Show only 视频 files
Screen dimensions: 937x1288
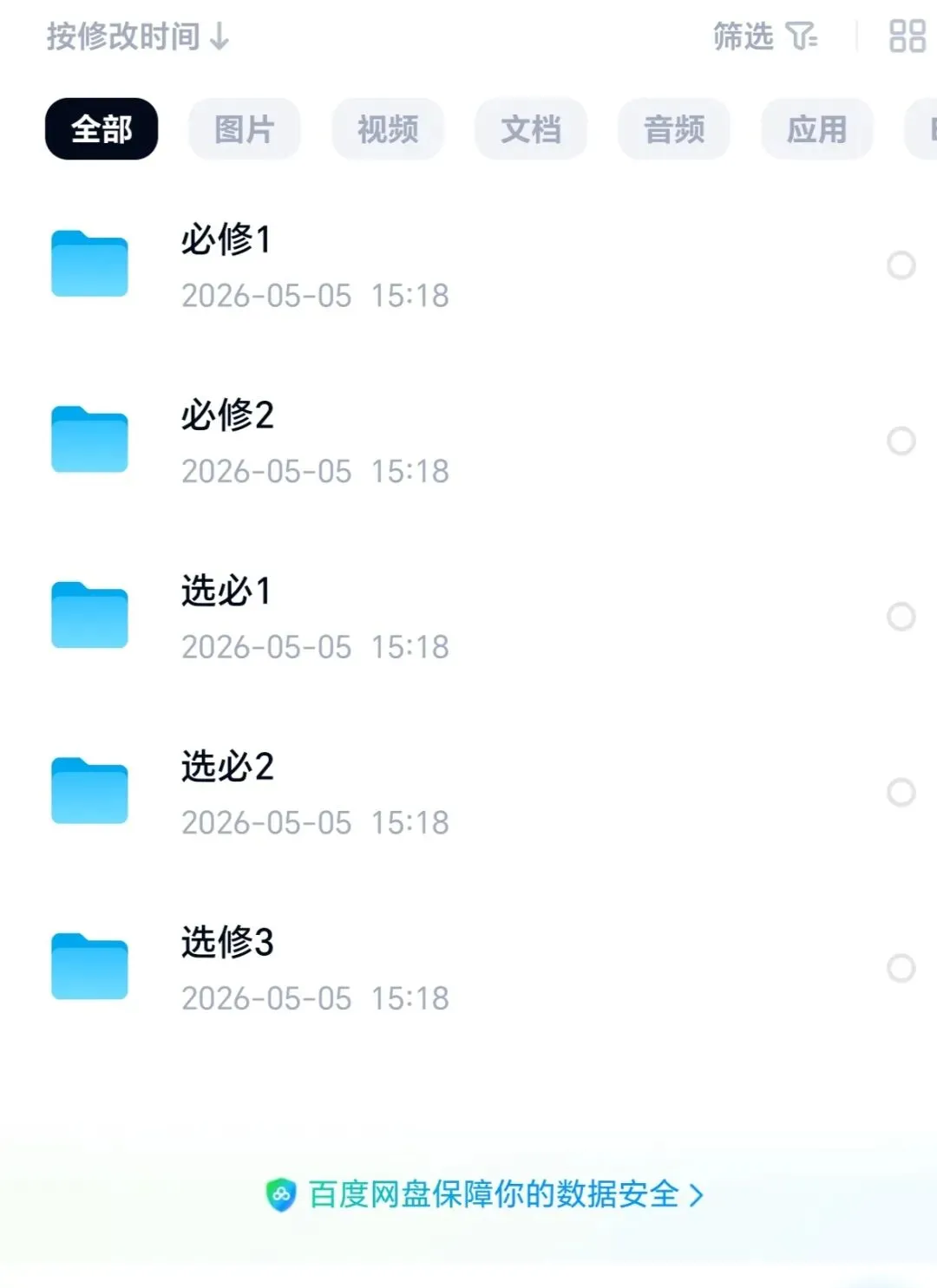click(x=388, y=129)
